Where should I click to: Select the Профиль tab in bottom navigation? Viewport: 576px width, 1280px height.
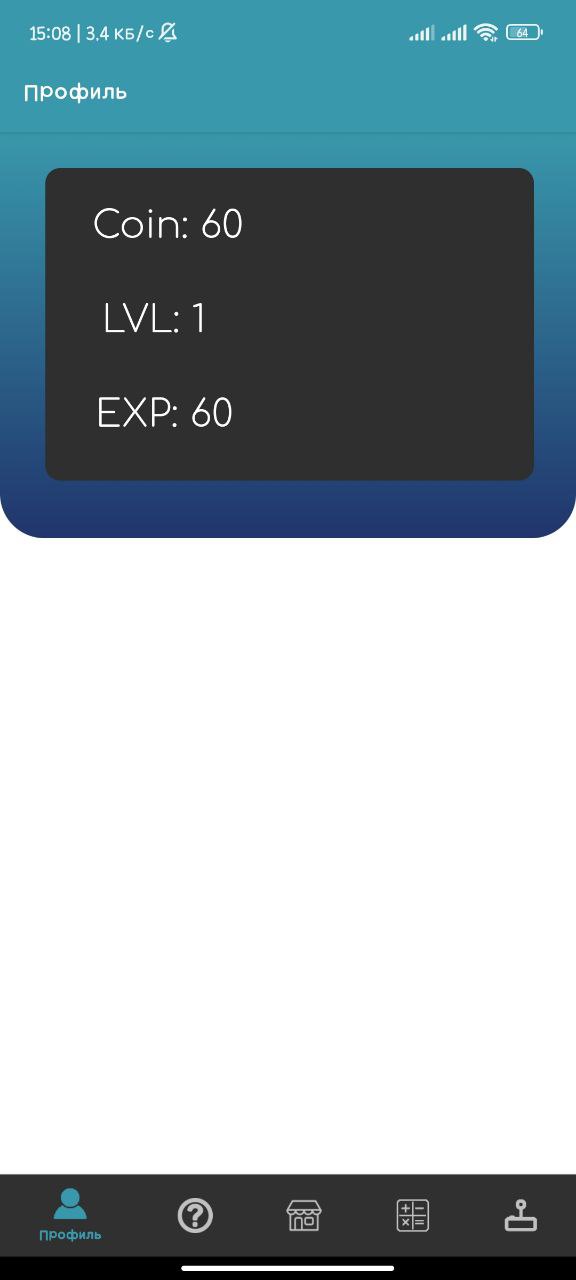tap(70, 1215)
